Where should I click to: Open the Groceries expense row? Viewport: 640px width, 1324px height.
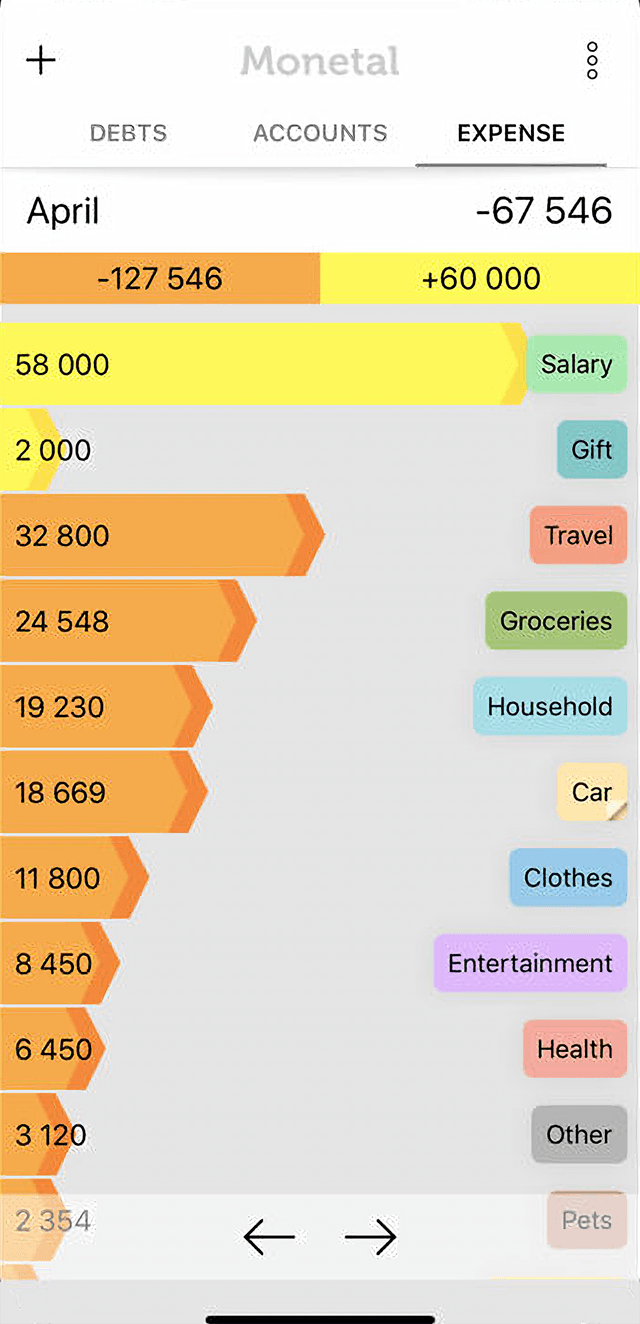coord(320,621)
